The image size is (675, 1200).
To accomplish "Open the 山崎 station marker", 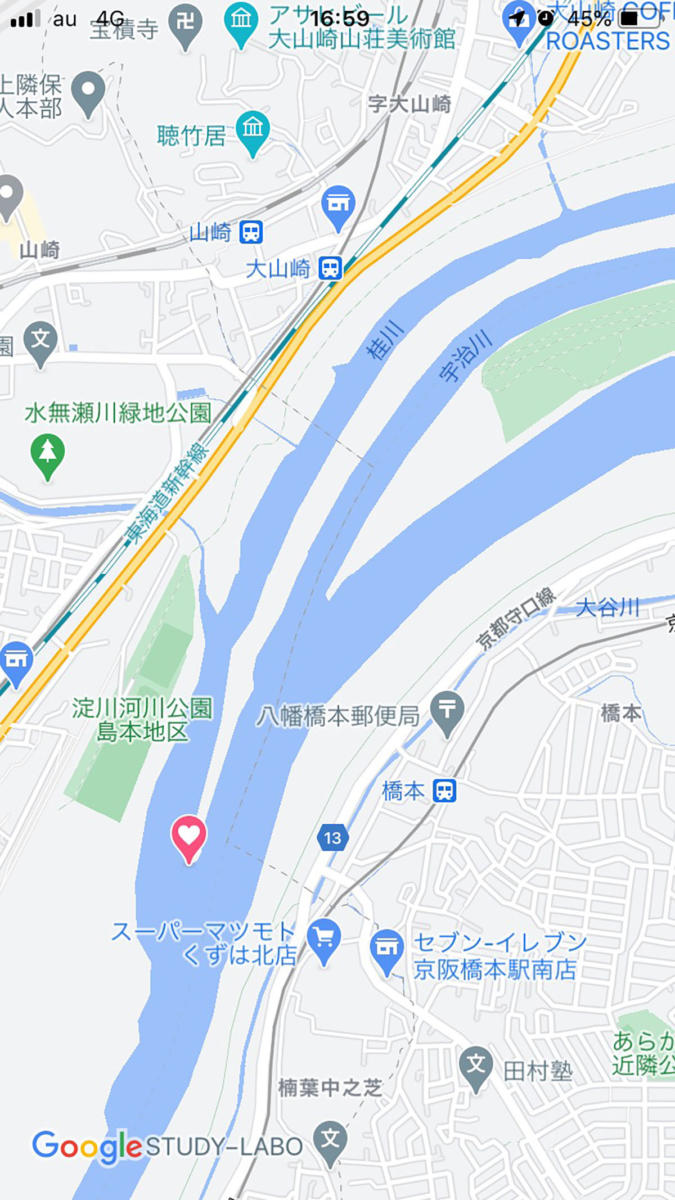I will (252, 232).
